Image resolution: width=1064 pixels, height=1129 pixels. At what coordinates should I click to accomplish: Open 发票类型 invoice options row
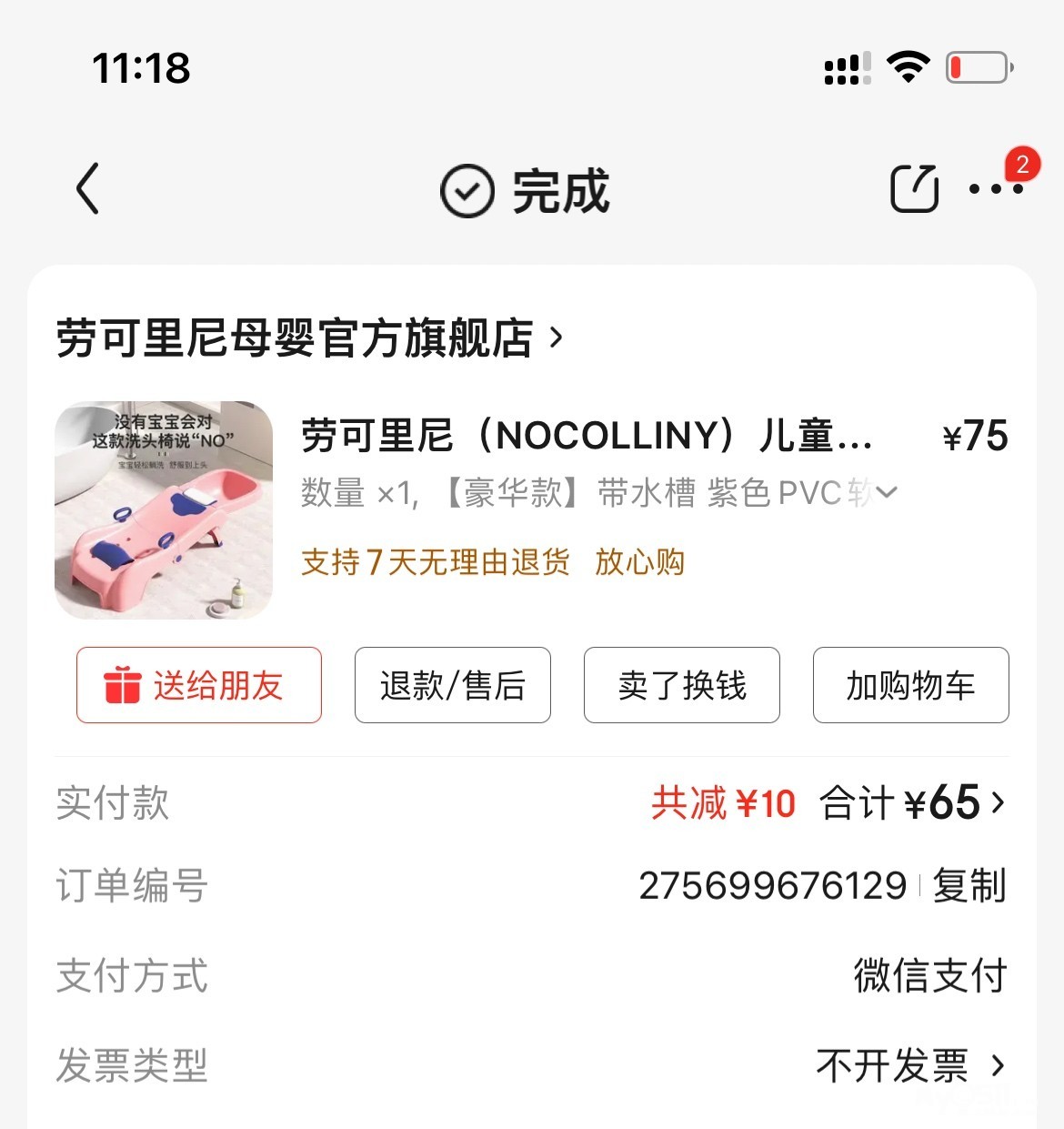click(x=909, y=1065)
